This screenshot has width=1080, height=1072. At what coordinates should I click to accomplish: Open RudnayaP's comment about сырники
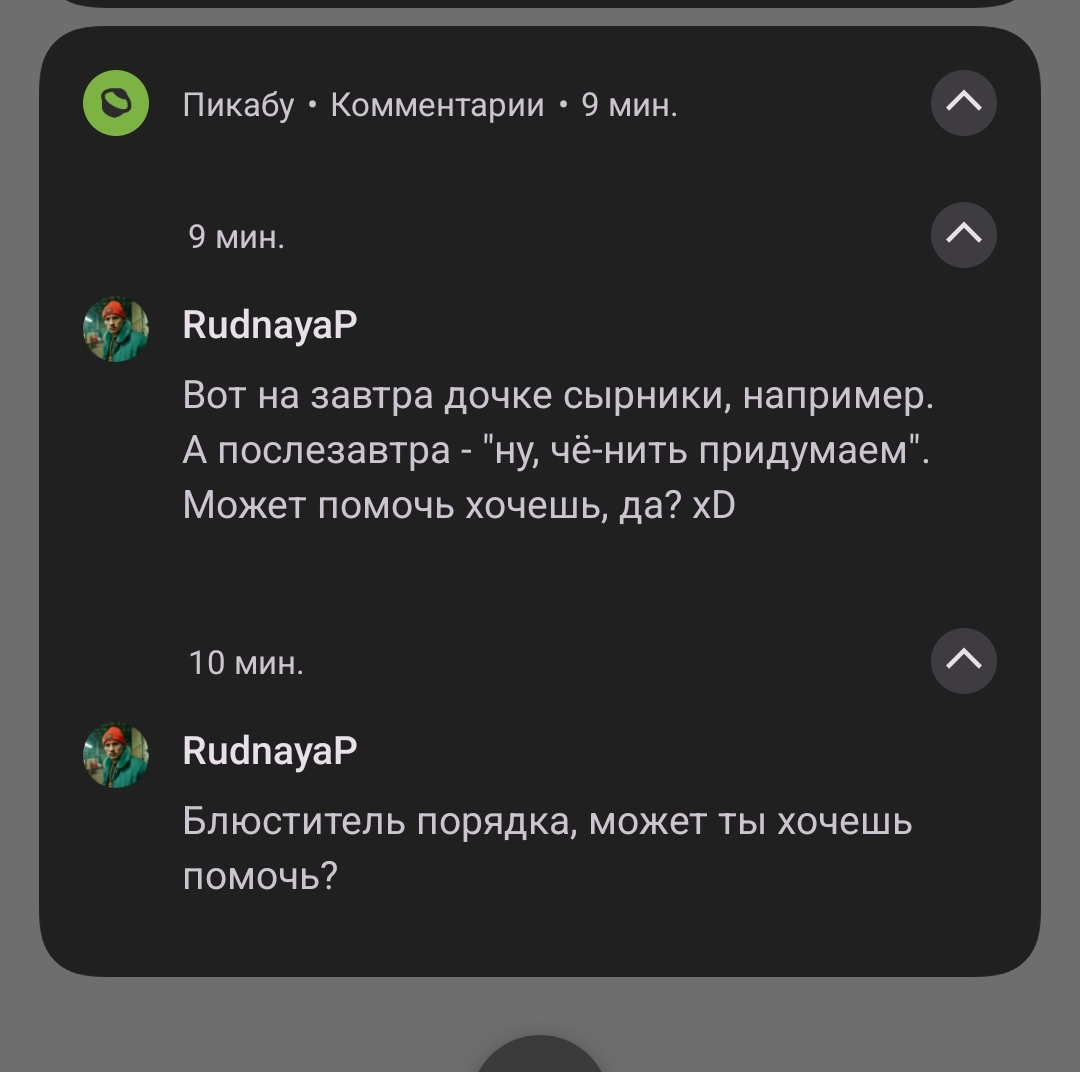[x=556, y=451]
